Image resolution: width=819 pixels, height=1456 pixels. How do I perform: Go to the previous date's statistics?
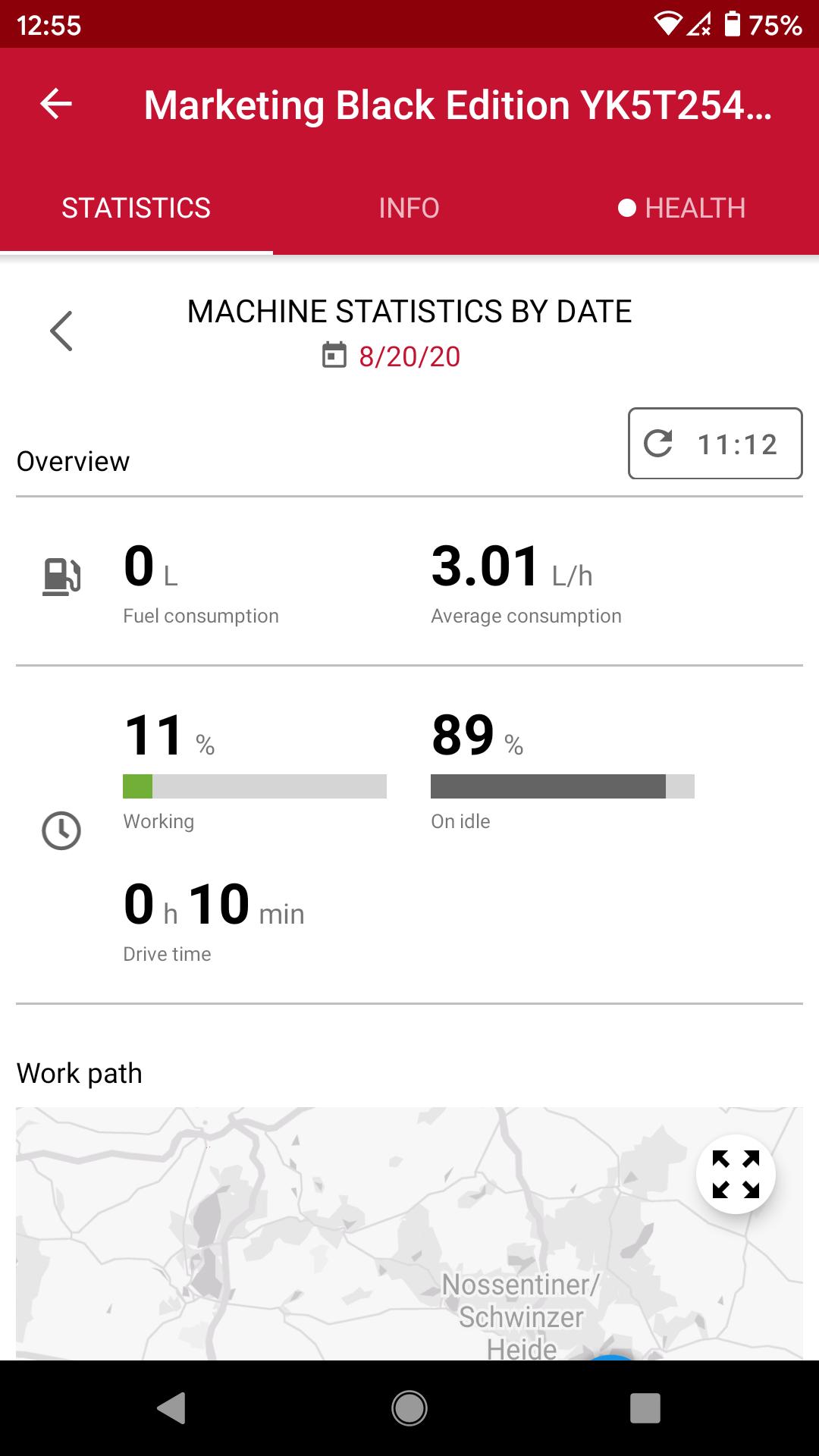point(61,331)
